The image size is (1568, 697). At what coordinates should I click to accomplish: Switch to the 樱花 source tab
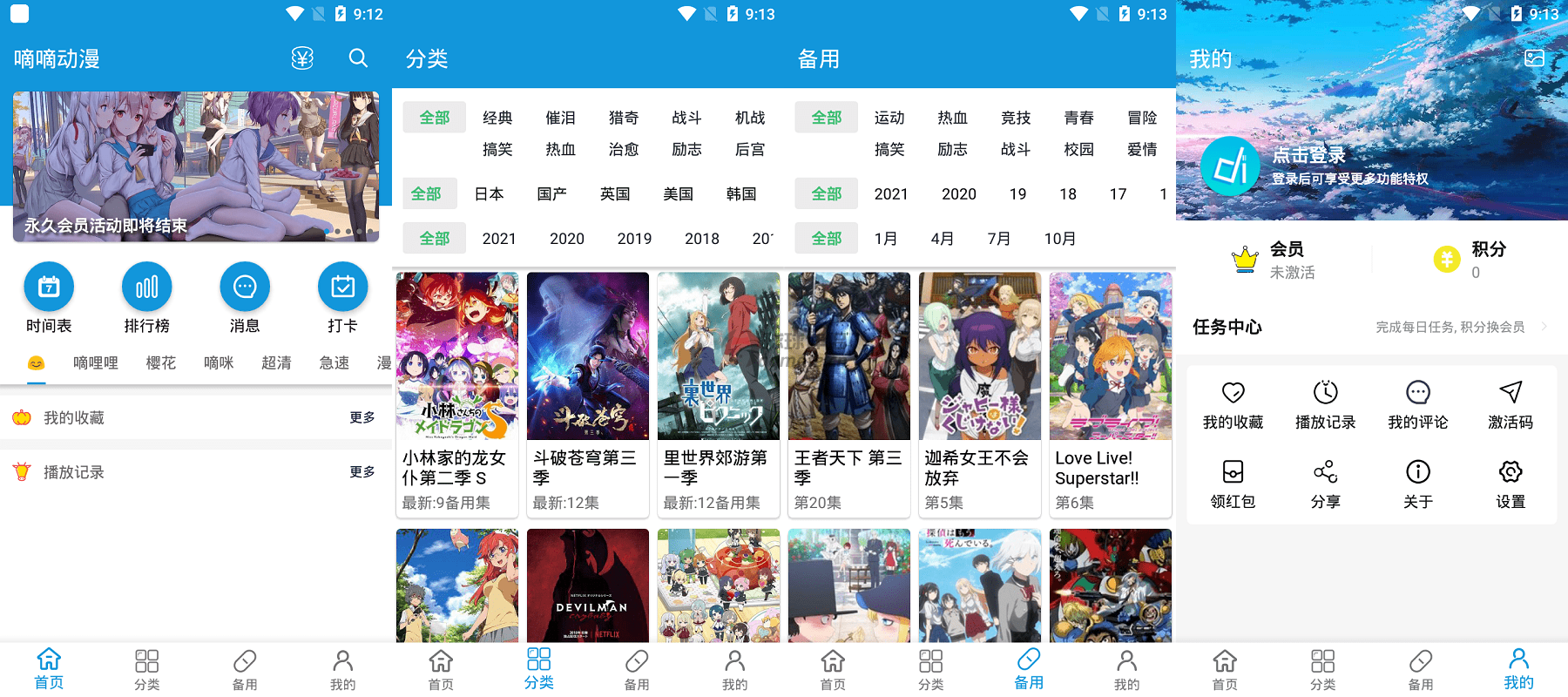(x=161, y=362)
